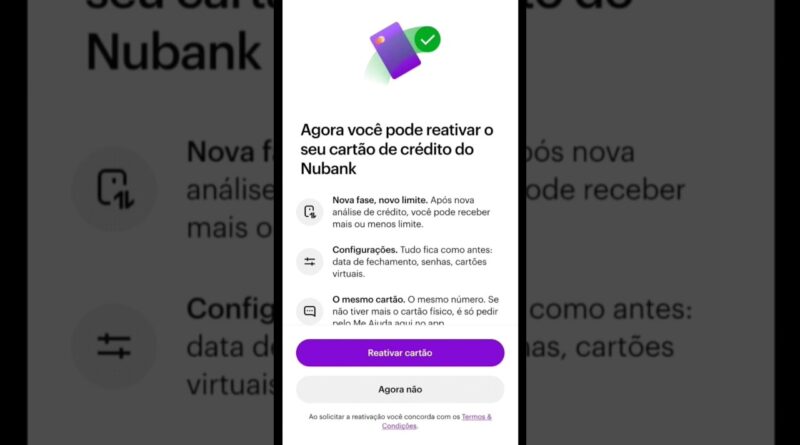Image resolution: width=800 pixels, height=445 pixels.
Task: Tap the Reativar cartão button
Action: [400, 353]
